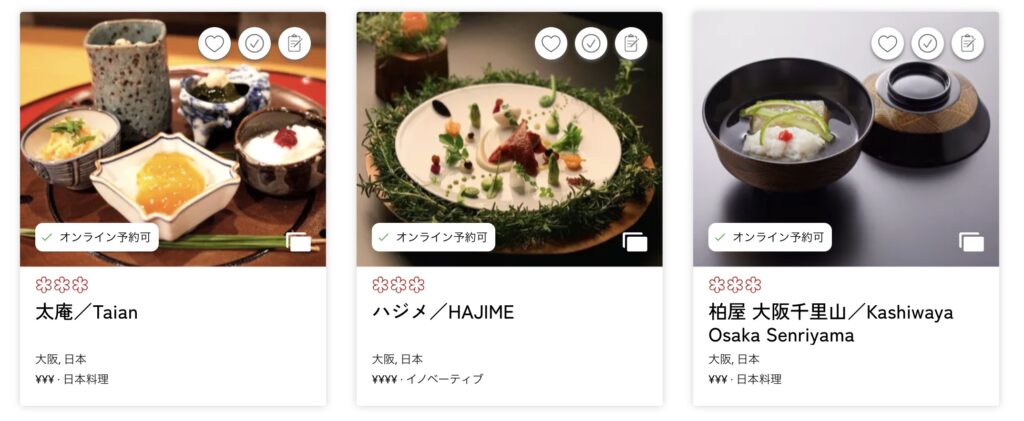View Kashiwaya photo gallery icon

[x=972, y=242]
